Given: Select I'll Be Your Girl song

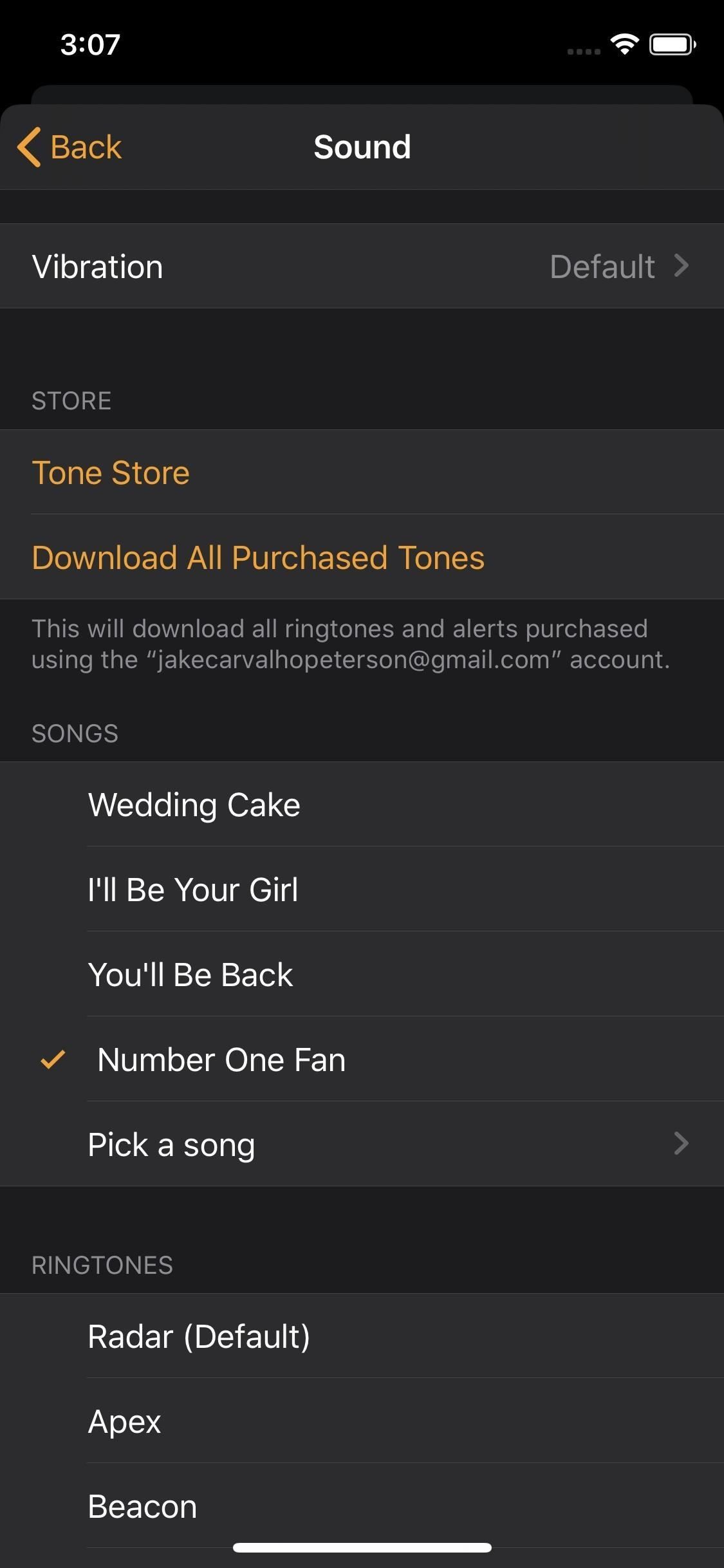Looking at the screenshot, I should [x=193, y=889].
